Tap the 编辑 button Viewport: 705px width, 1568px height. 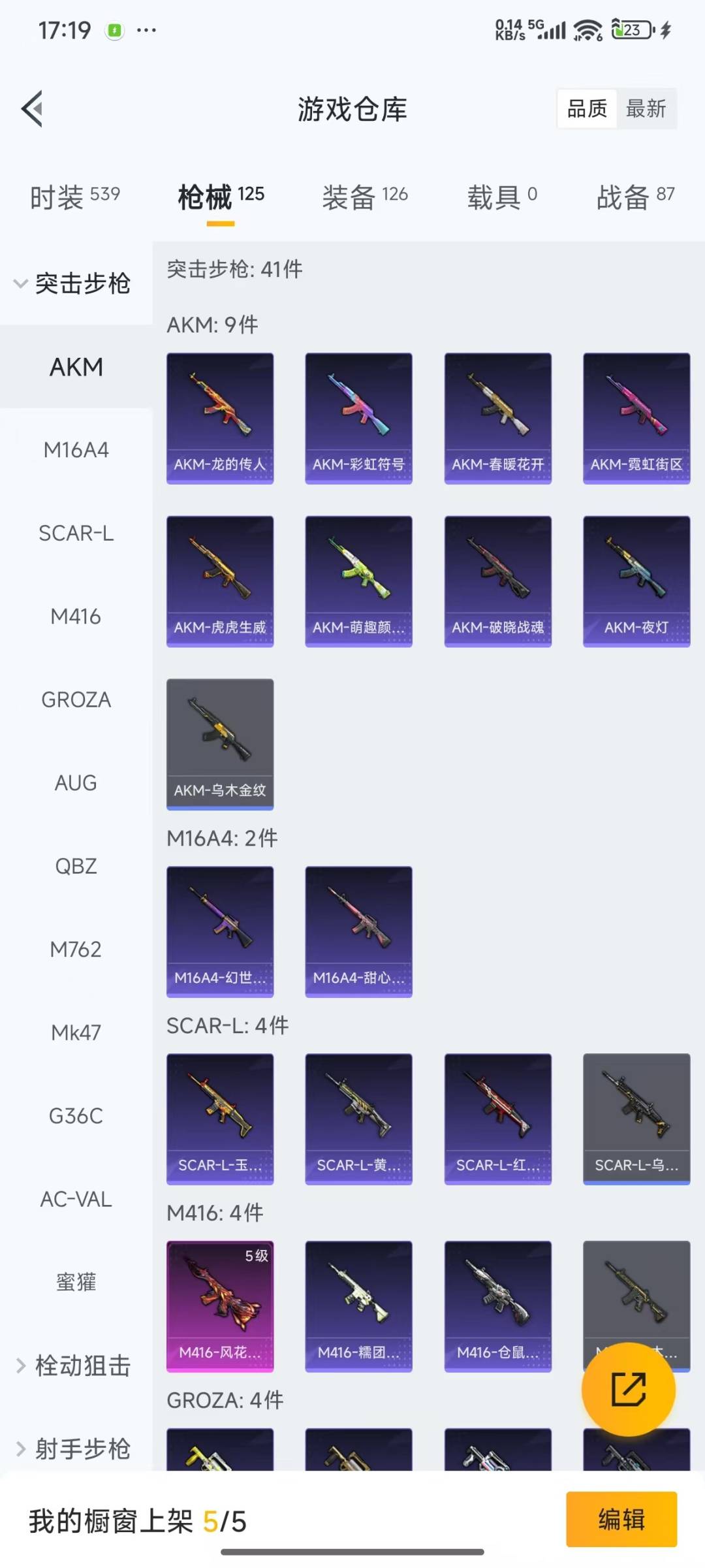pos(621,1519)
